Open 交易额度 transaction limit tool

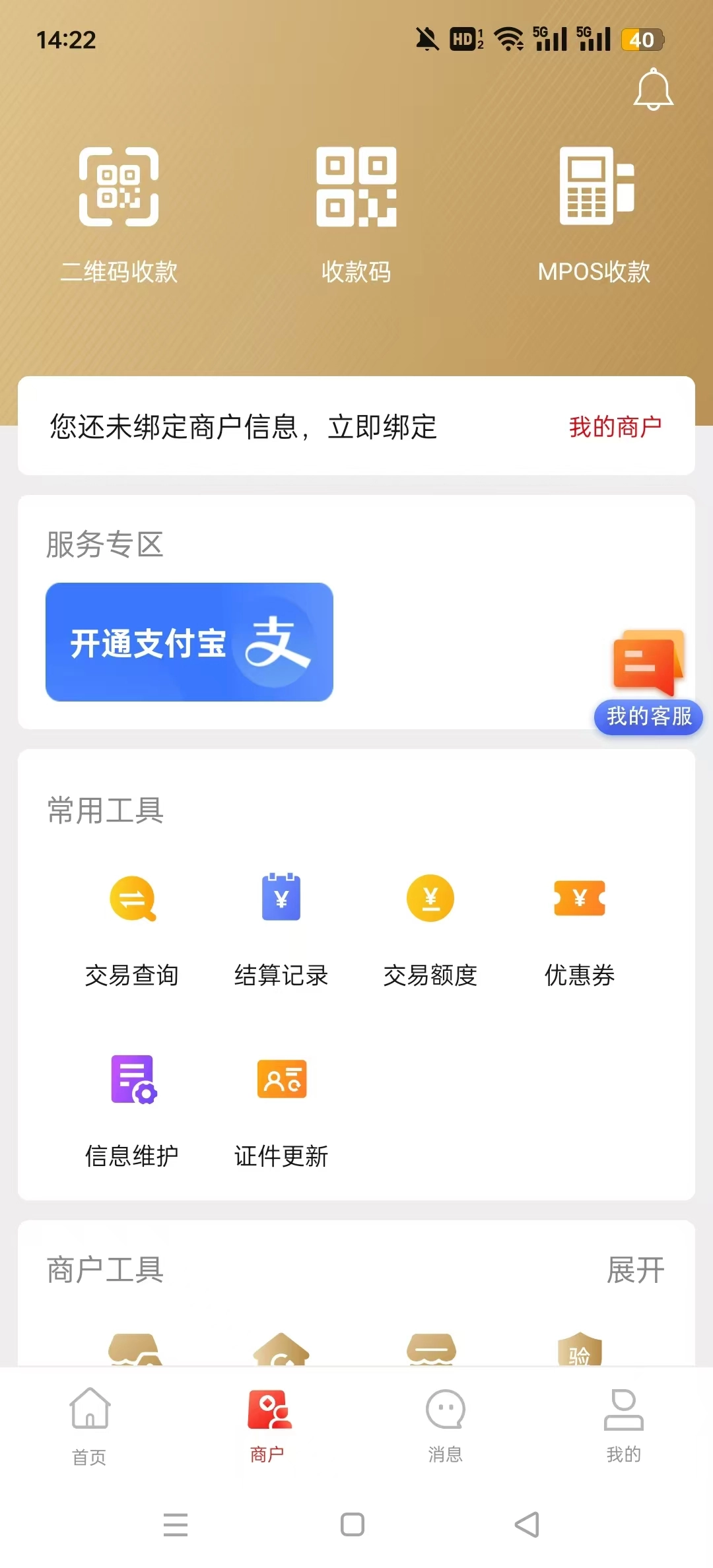(431, 931)
